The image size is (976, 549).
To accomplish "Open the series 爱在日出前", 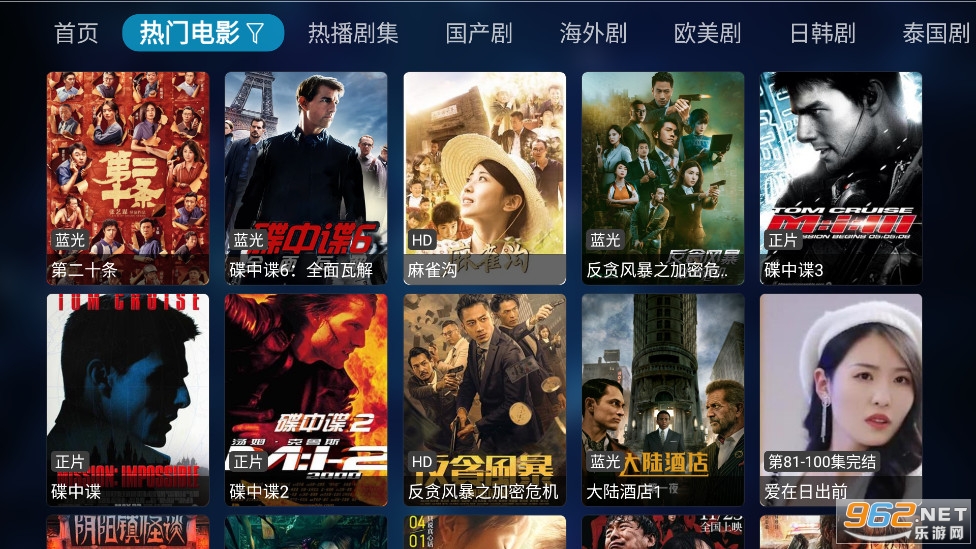I will coord(841,399).
